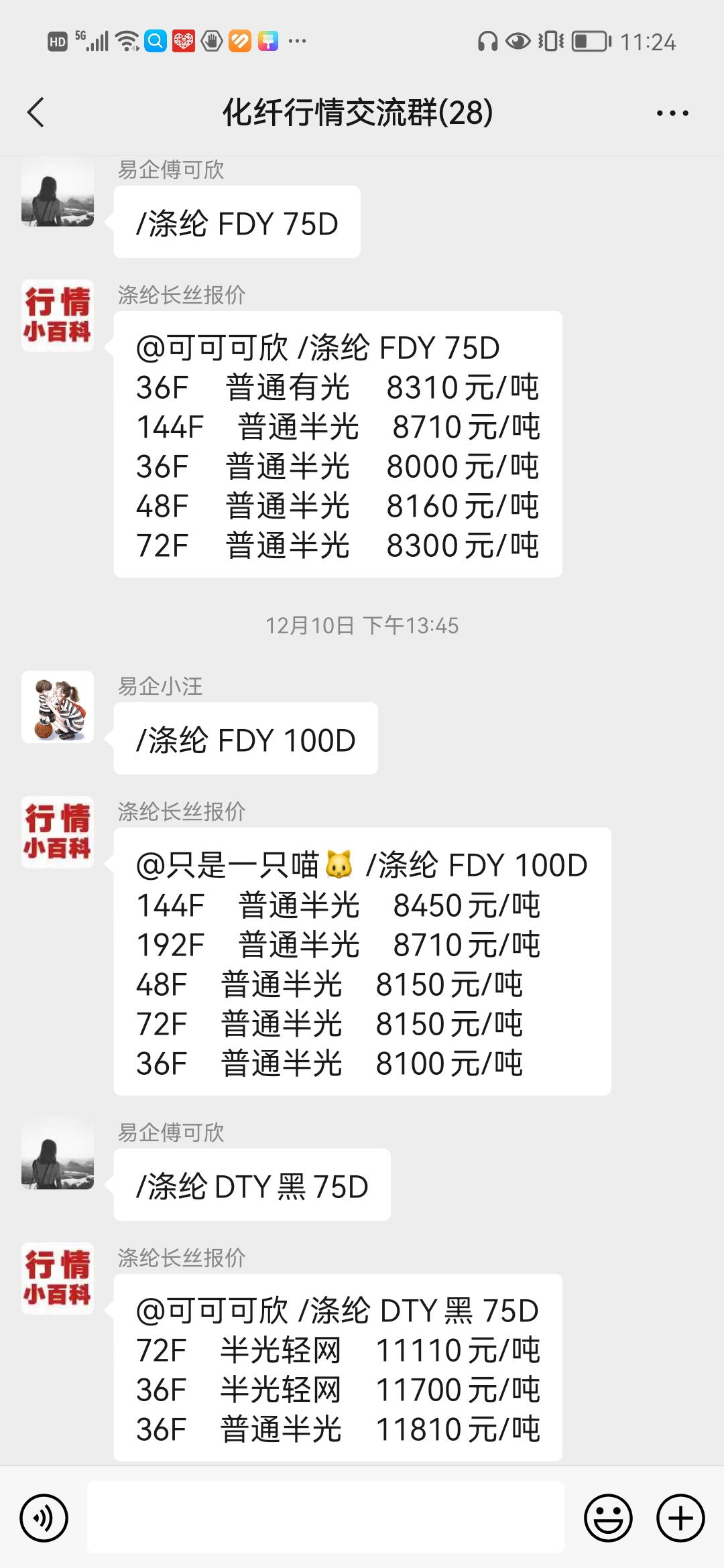Tap the message text field
Image resolution: width=724 pixels, height=1568 pixels.
click(x=326, y=1518)
